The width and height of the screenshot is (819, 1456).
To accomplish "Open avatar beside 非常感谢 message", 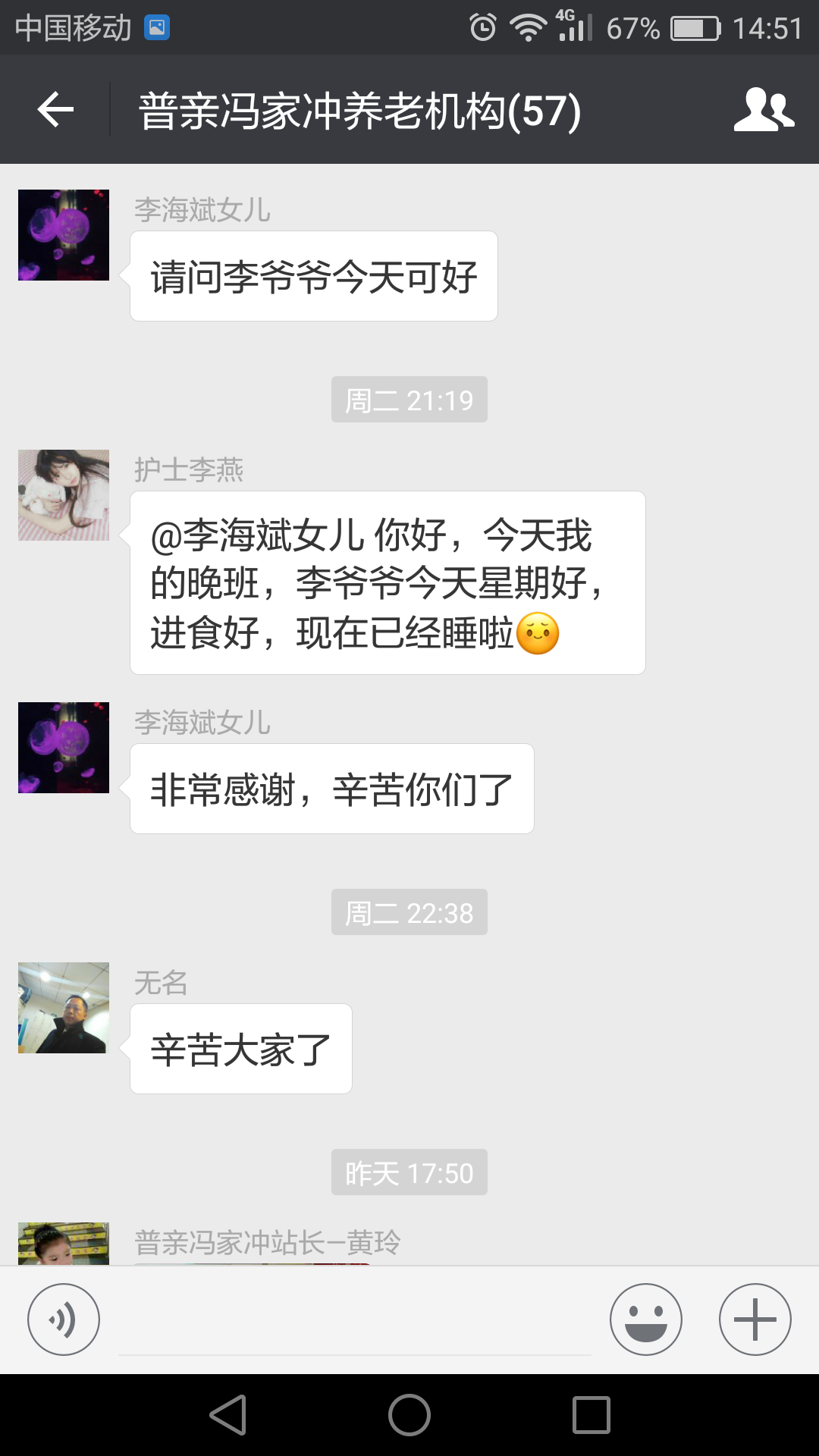I will point(64,748).
